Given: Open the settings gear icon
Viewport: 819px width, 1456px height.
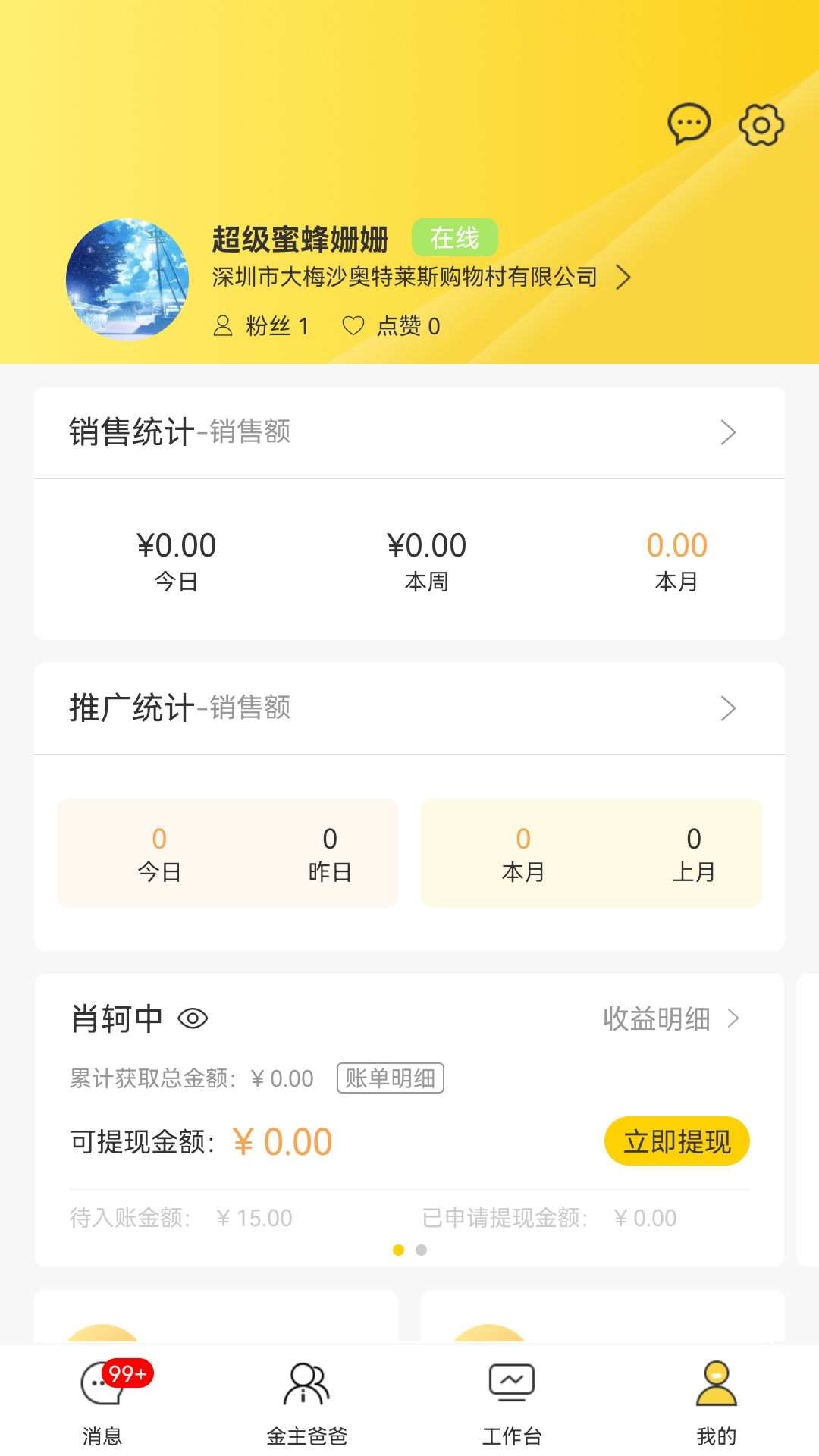Looking at the screenshot, I should (x=761, y=125).
